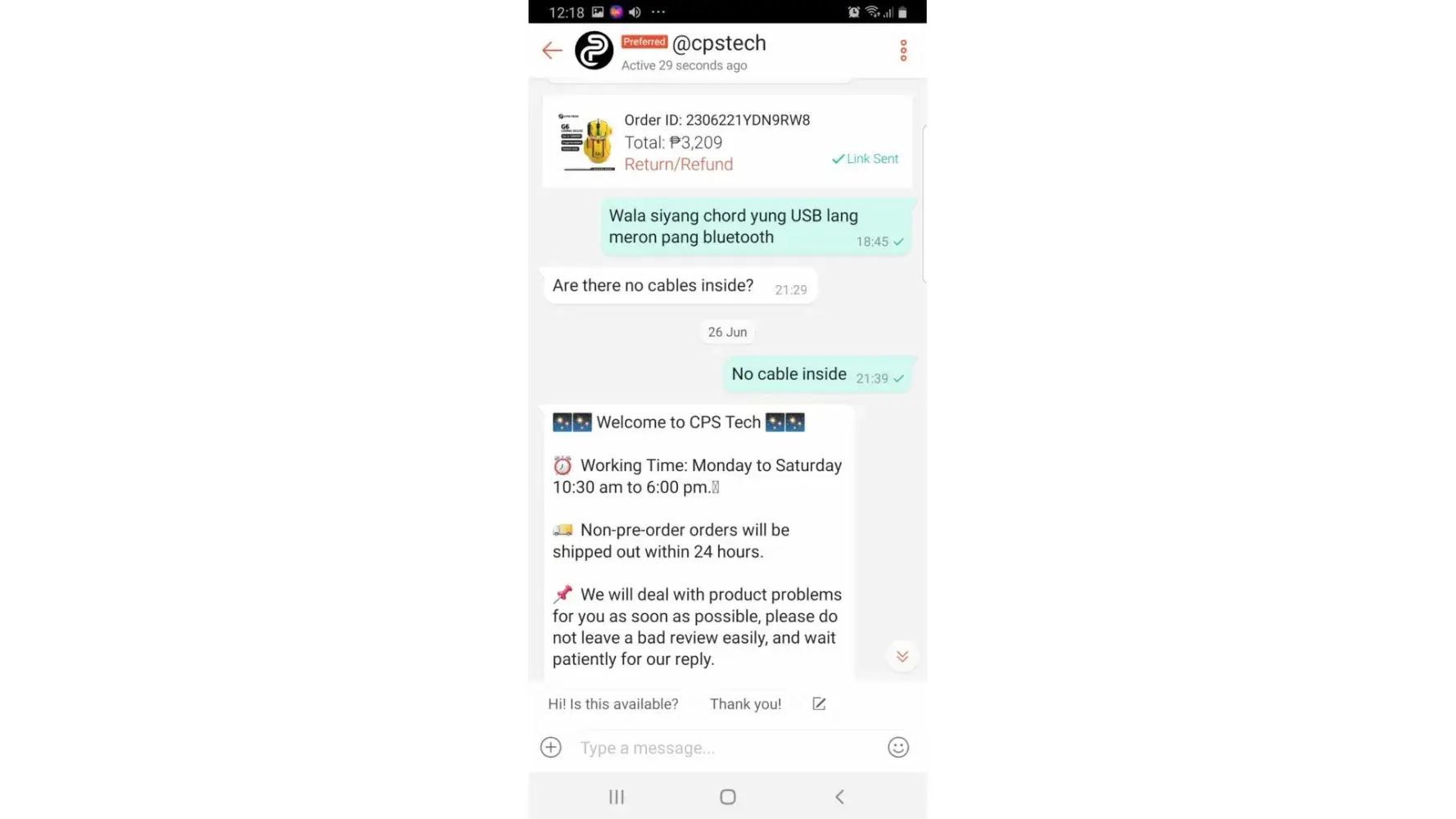Edit the quick reply shortcuts
The height and width of the screenshot is (819, 1456).
819,704
